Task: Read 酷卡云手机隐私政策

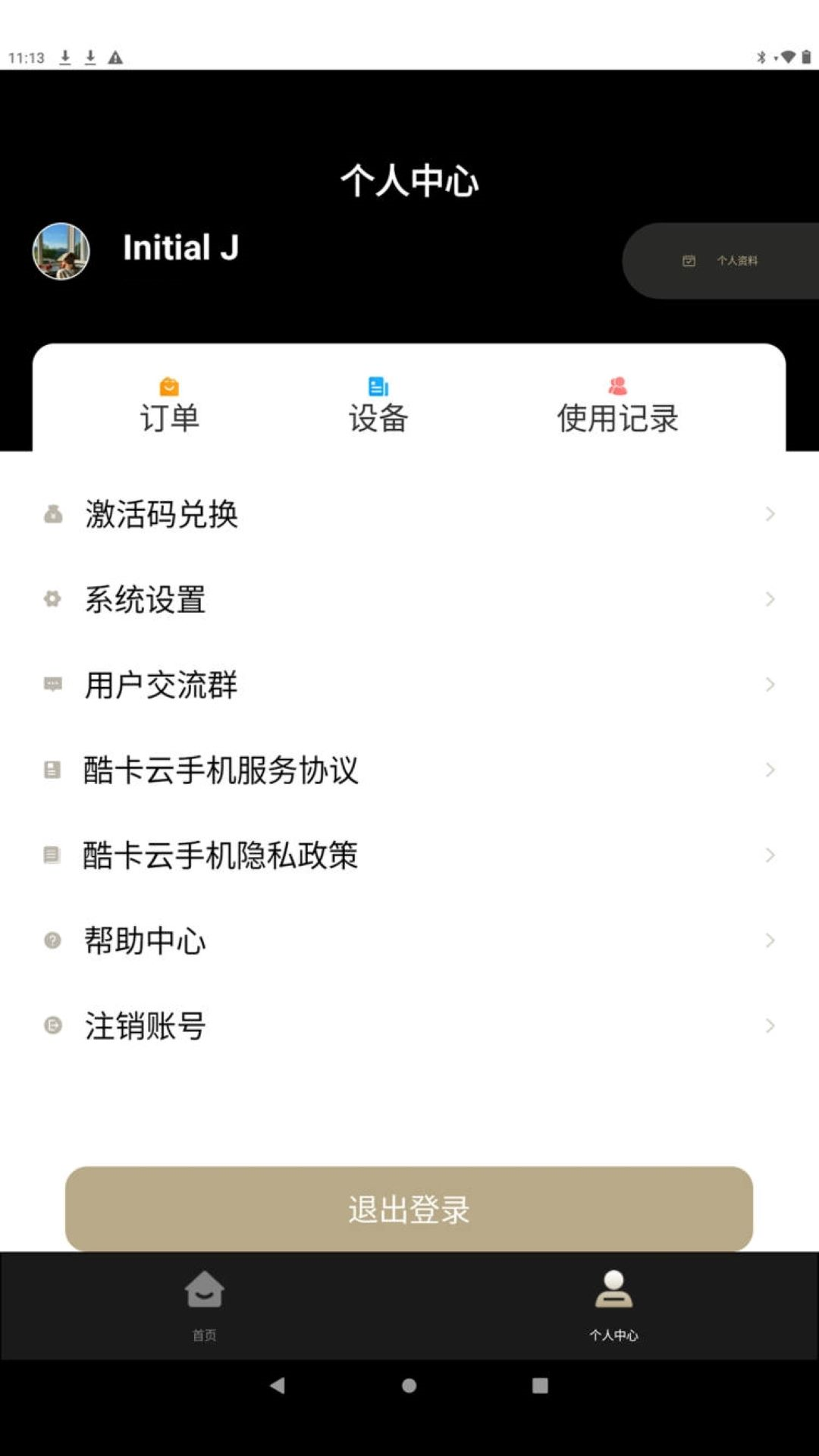Action: [409, 855]
